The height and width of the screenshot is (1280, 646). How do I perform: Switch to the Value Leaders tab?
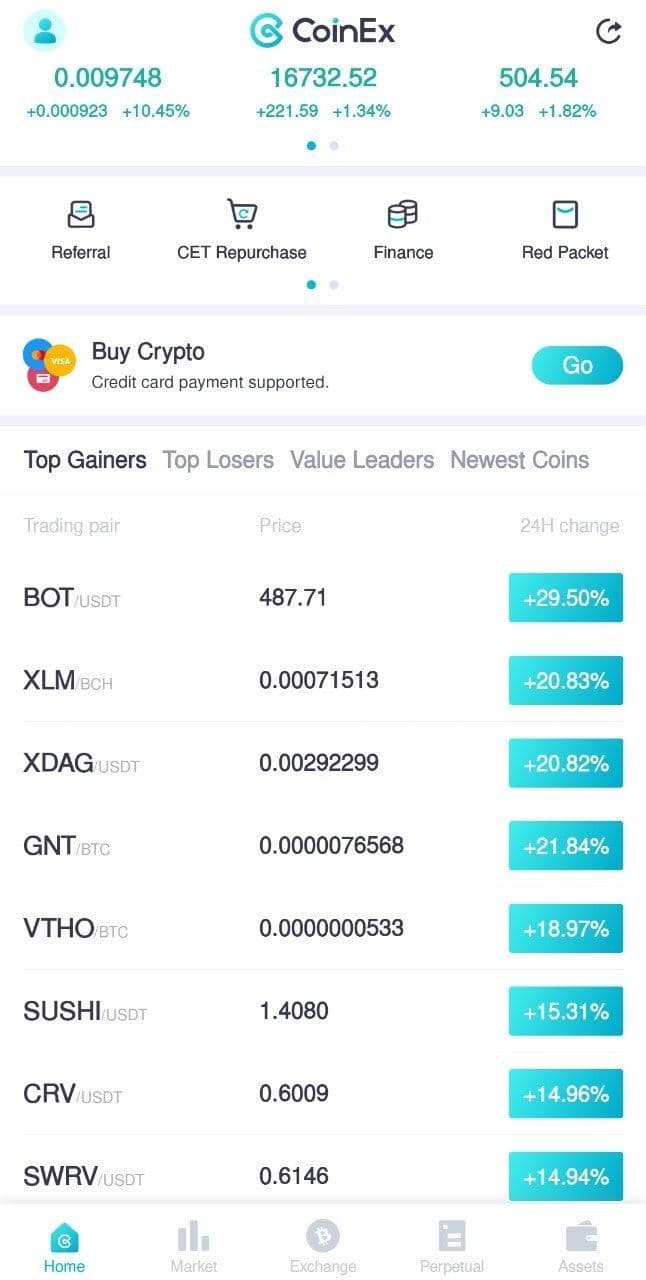click(x=362, y=460)
